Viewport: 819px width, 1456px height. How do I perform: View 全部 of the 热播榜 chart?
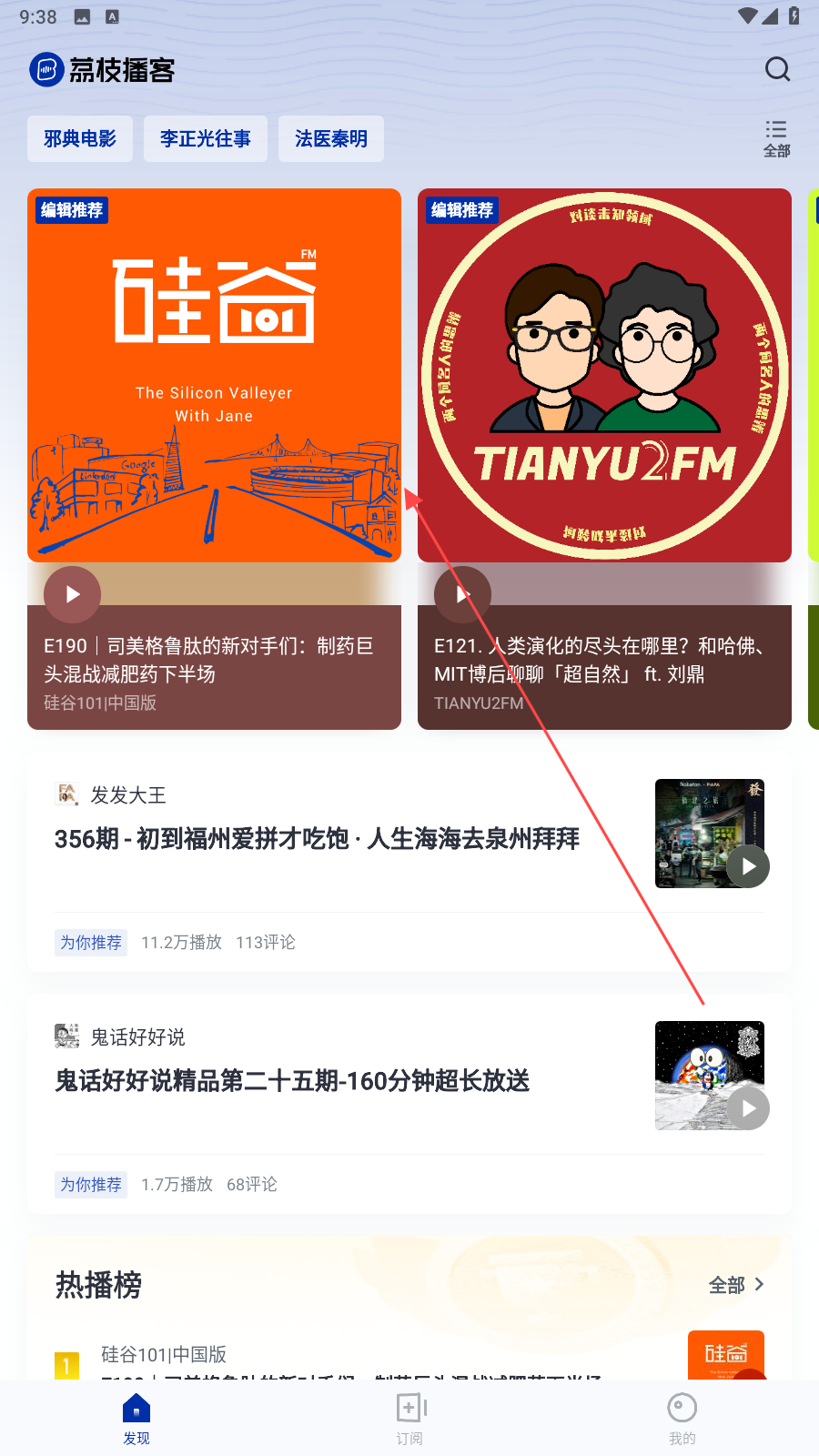tap(735, 1285)
